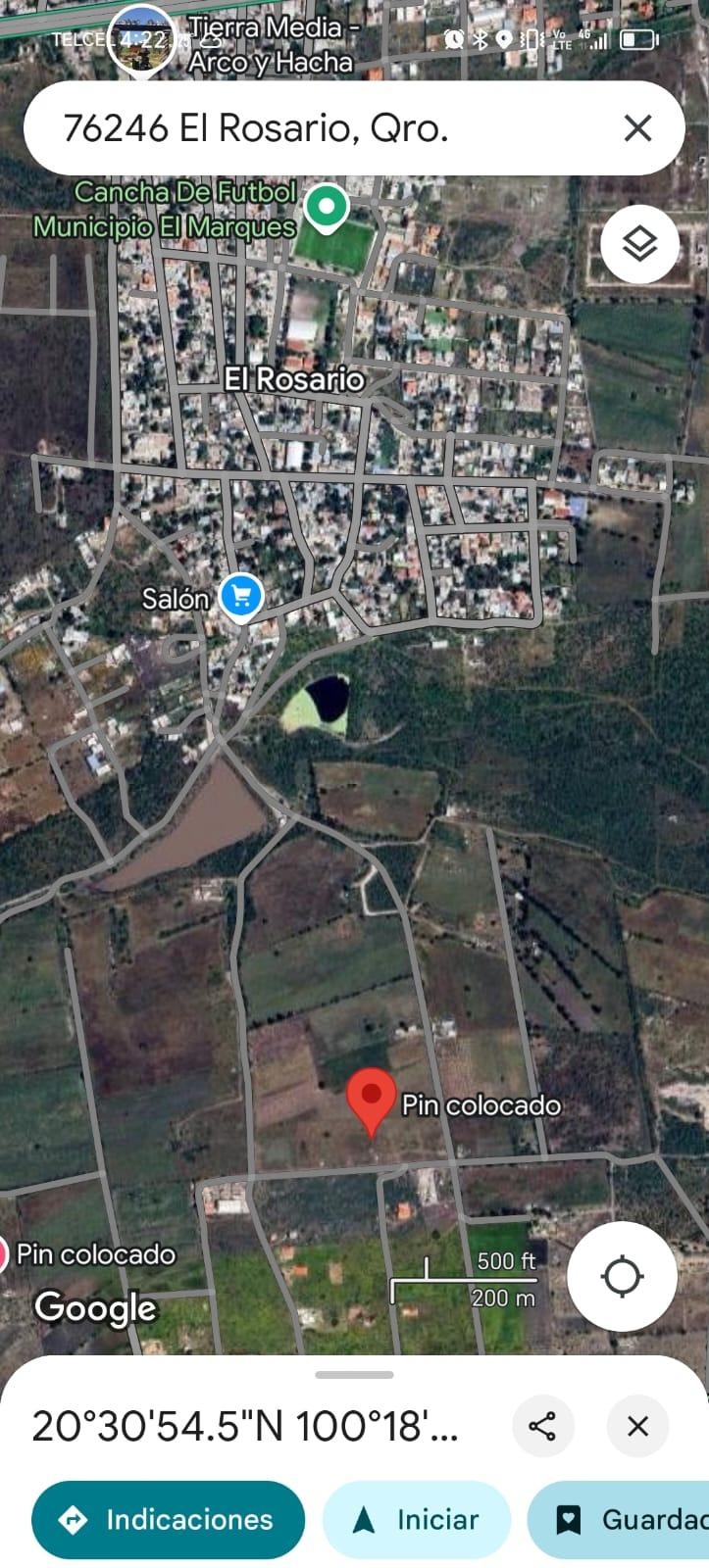Get directions with Indicaciones
709x1568 pixels.
pos(168,1519)
